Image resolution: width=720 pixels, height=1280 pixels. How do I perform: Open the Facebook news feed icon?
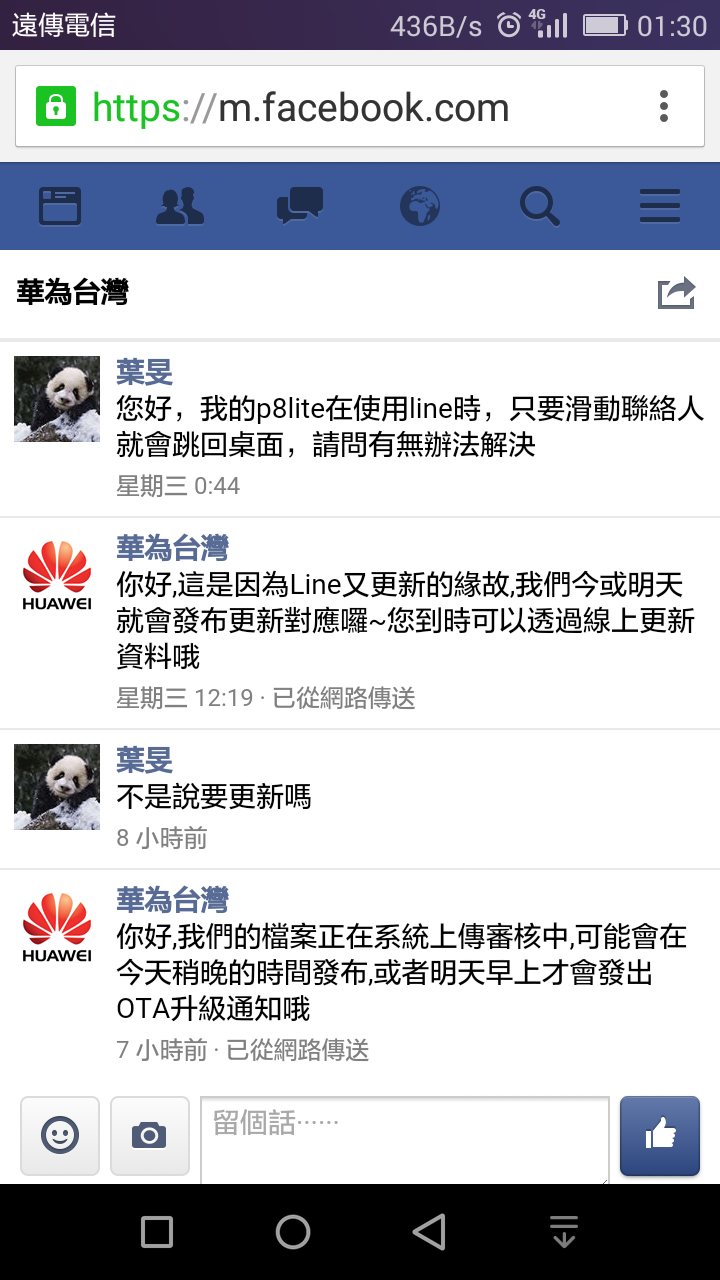click(60, 206)
